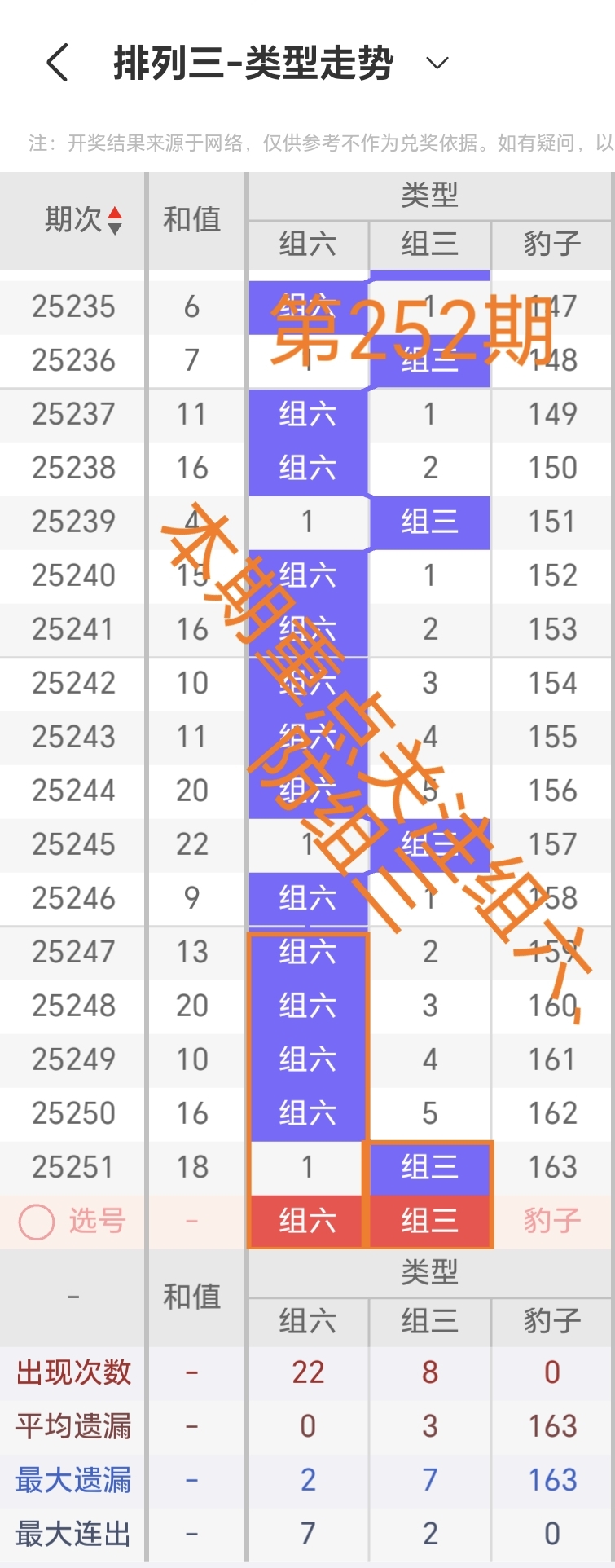Select the 组三 cell in row 25251
615x1568 pixels.
click(x=430, y=1167)
